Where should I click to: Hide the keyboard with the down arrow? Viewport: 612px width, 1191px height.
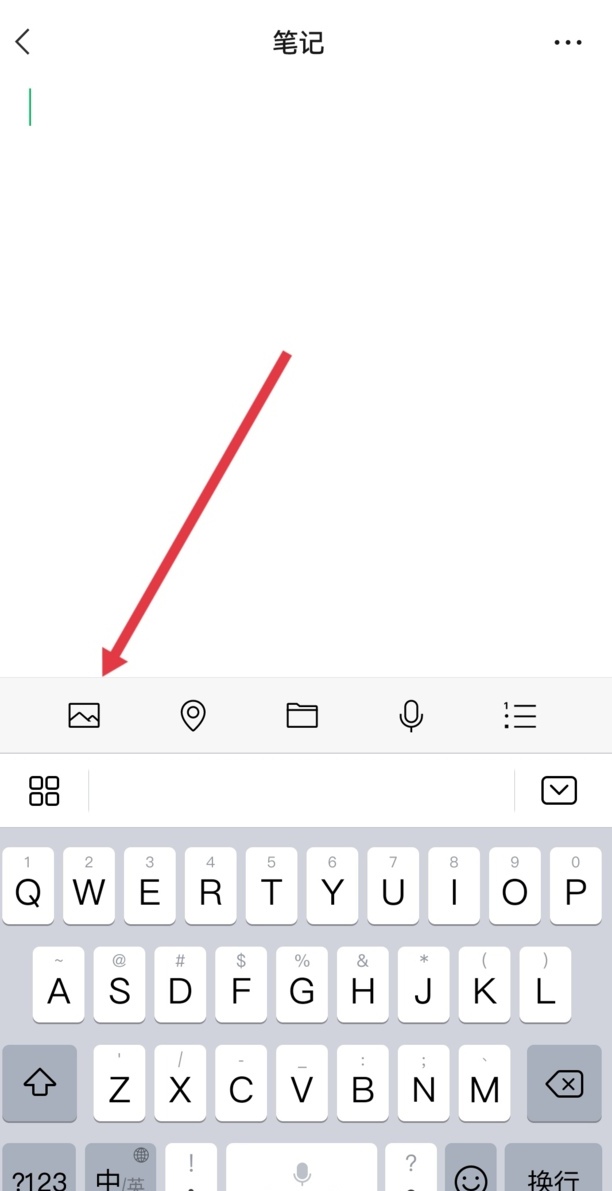coord(559,791)
